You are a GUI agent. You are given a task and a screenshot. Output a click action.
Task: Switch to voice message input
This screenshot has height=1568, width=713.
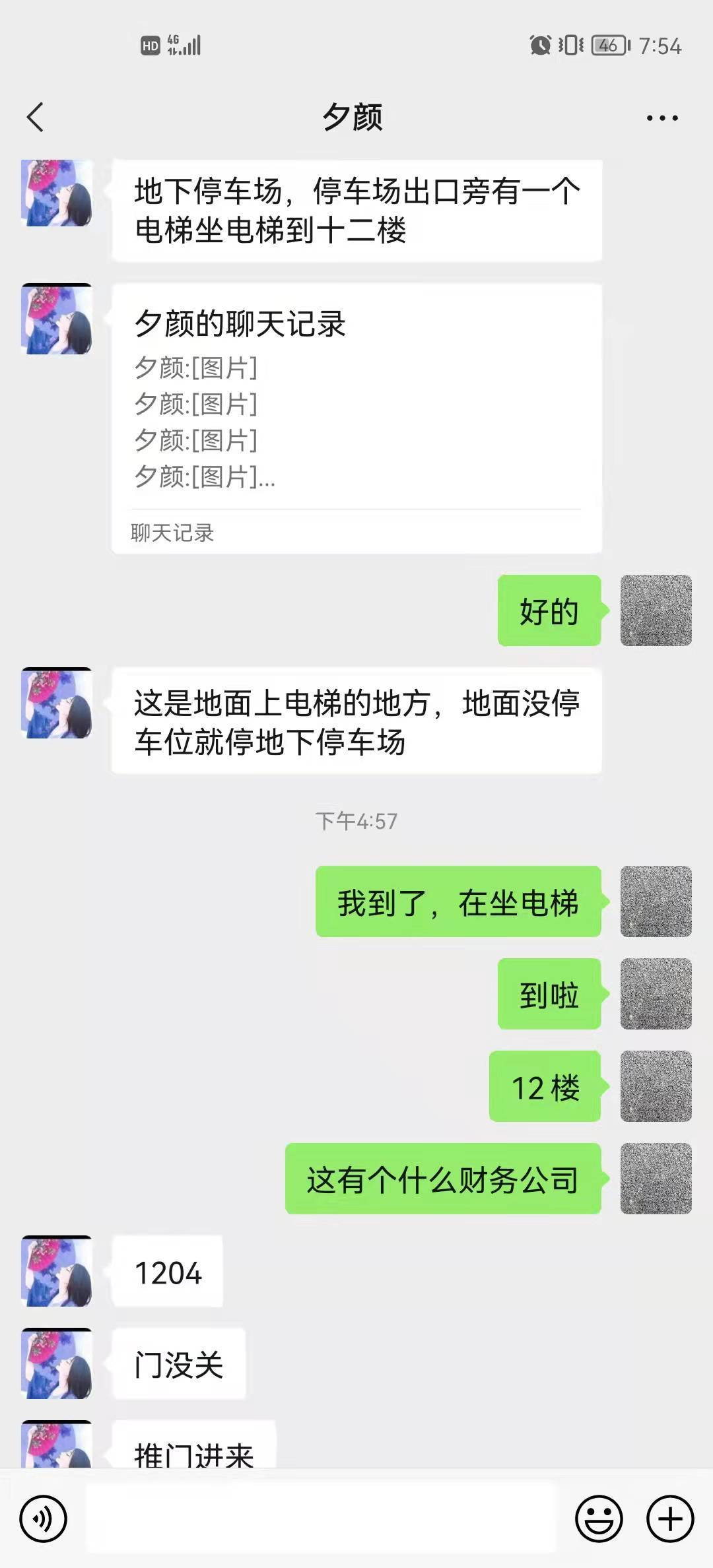pyautogui.click(x=44, y=1519)
